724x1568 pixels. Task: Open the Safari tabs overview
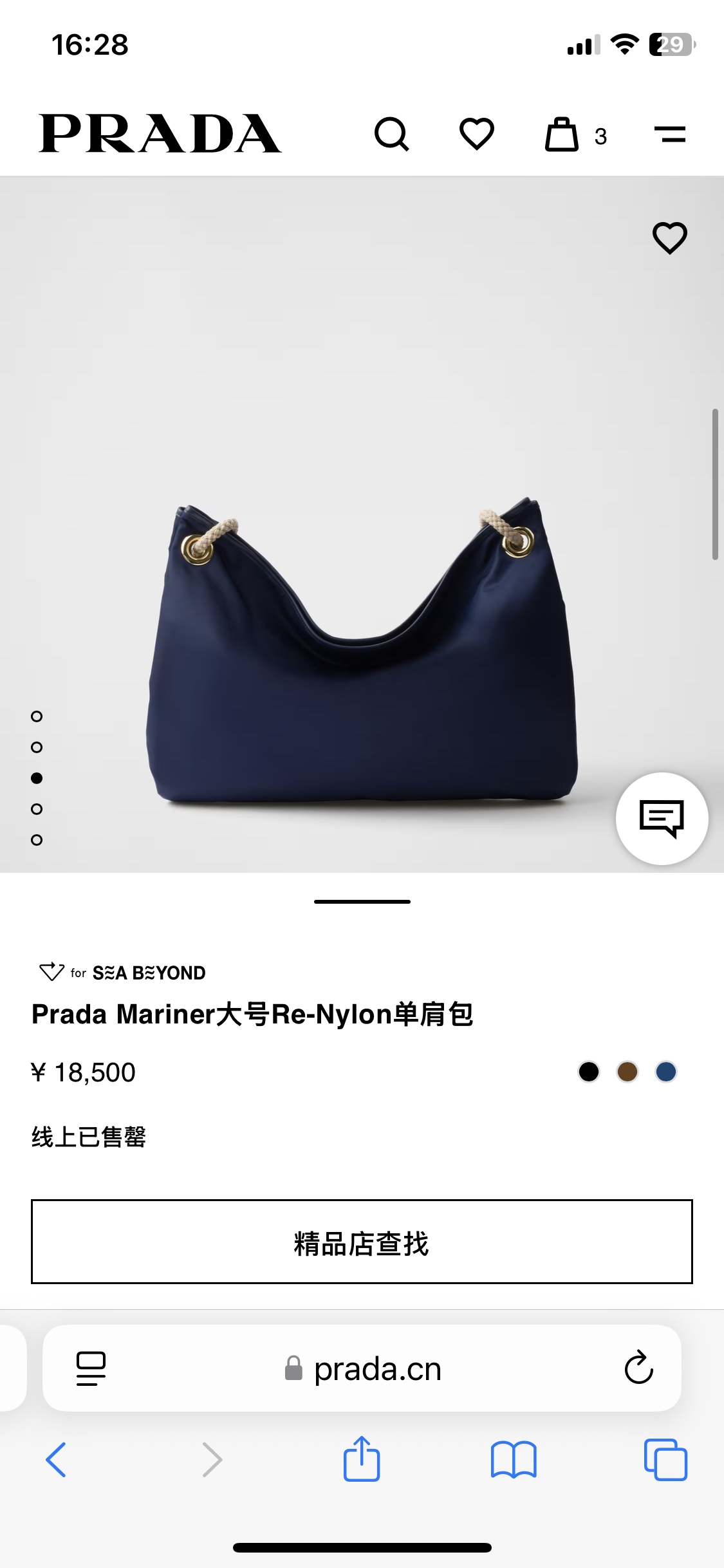tap(665, 1459)
